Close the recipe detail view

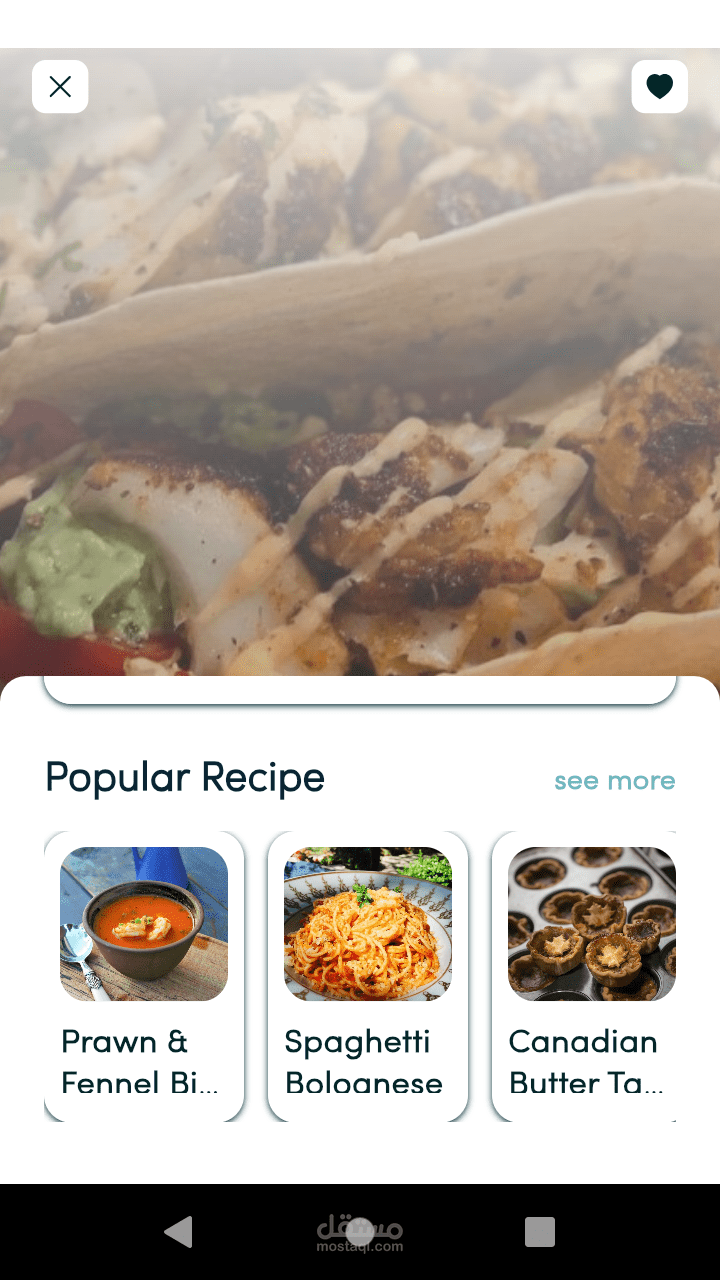coord(60,87)
